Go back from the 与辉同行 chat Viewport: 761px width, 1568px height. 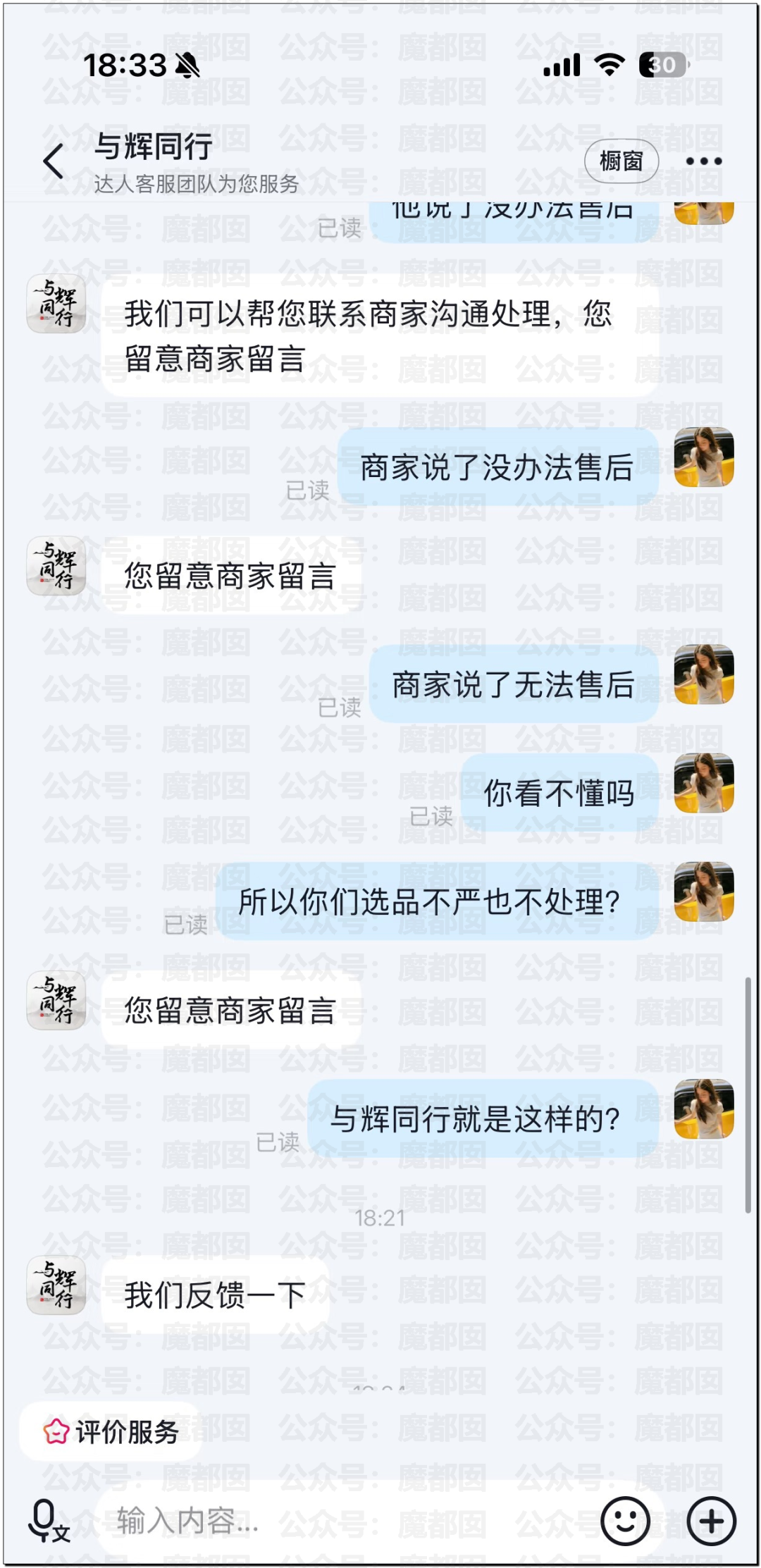click(x=54, y=161)
